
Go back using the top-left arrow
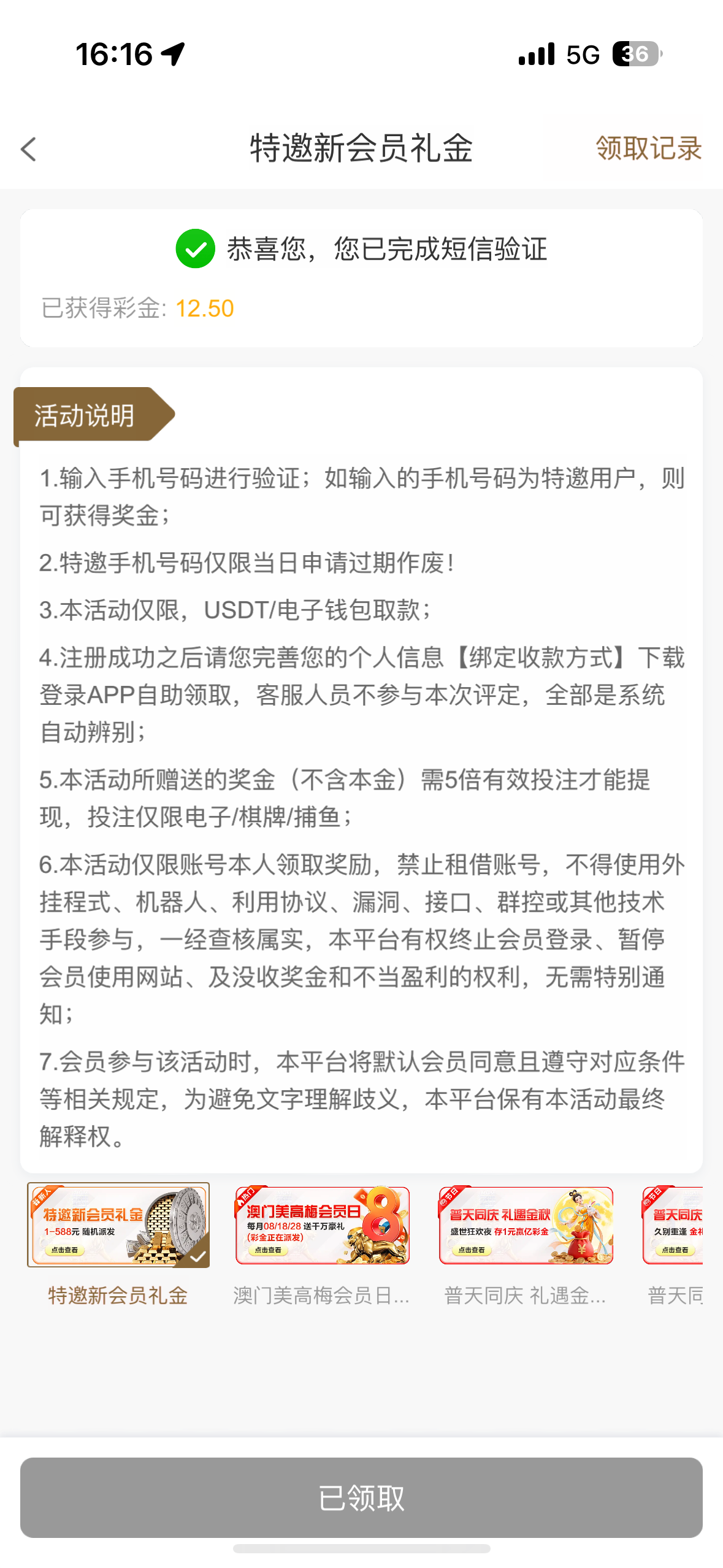coord(29,149)
